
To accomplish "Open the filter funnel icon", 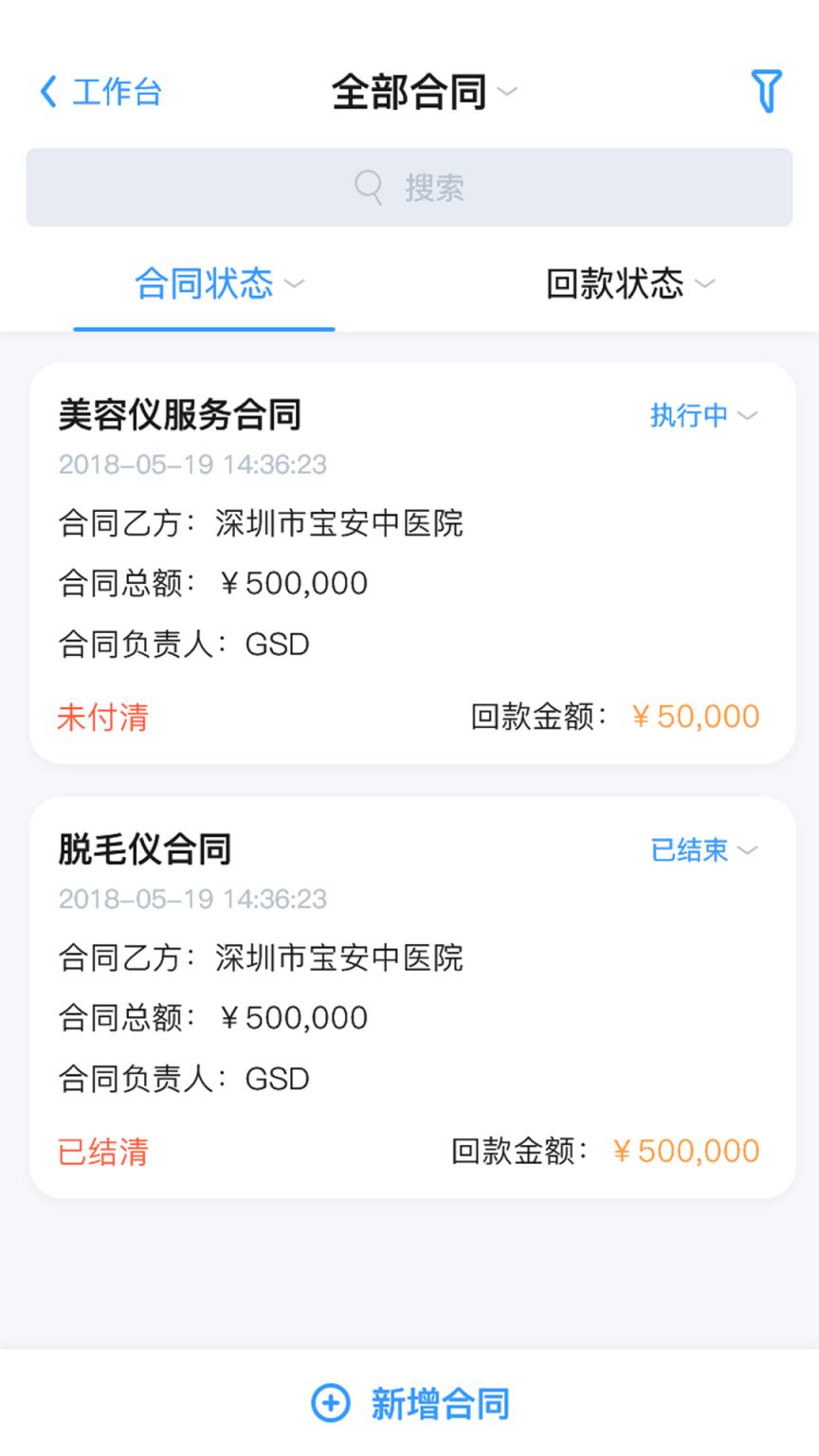I will 768,92.
